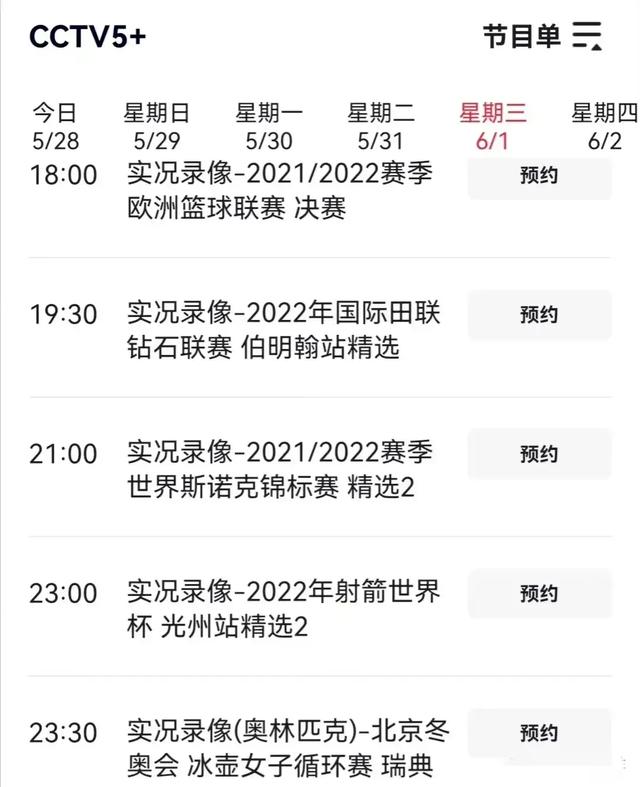The height and width of the screenshot is (787, 640).
Task: Reserve the 23:00 射箭世界杯 program
Action: [x=539, y=593]
